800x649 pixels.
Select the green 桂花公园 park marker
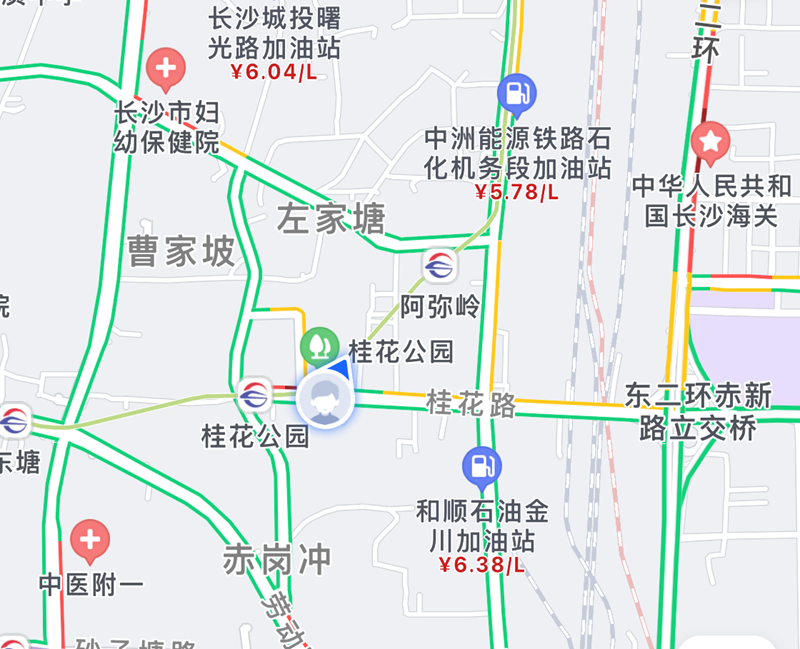[x=319, y=347]
